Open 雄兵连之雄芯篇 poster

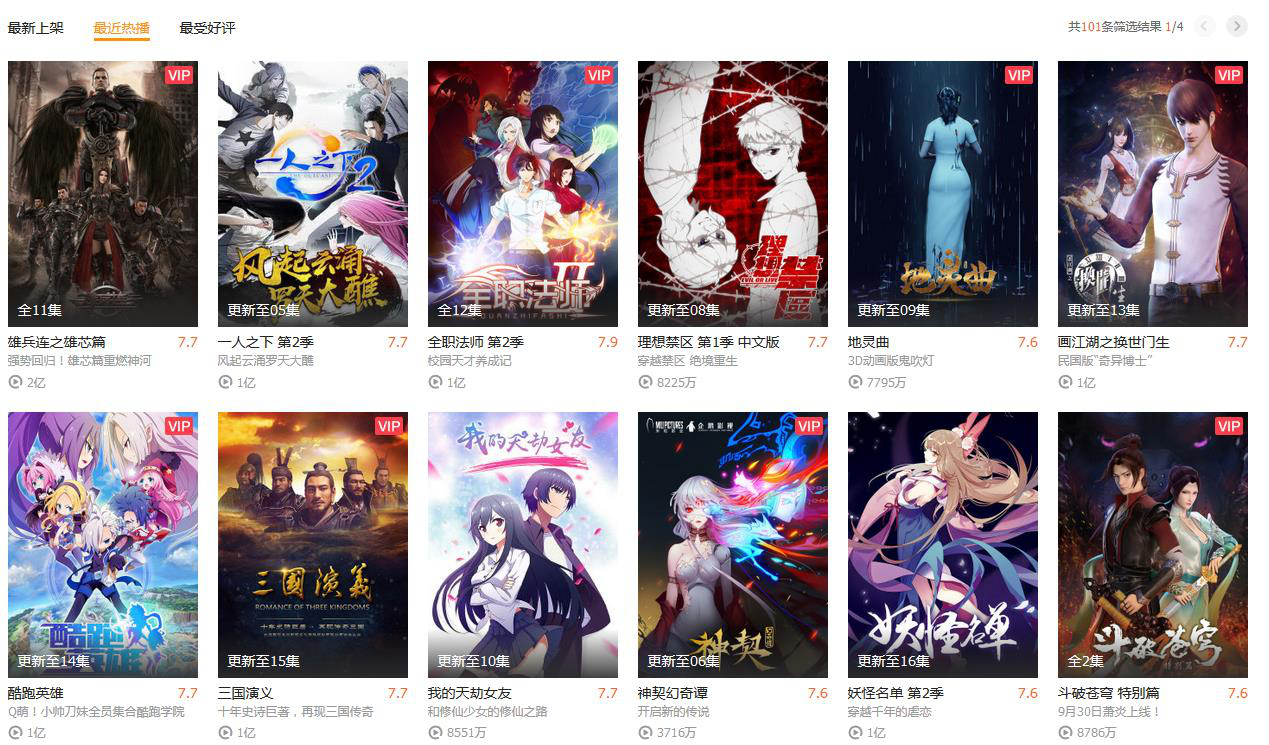point(103,193)
